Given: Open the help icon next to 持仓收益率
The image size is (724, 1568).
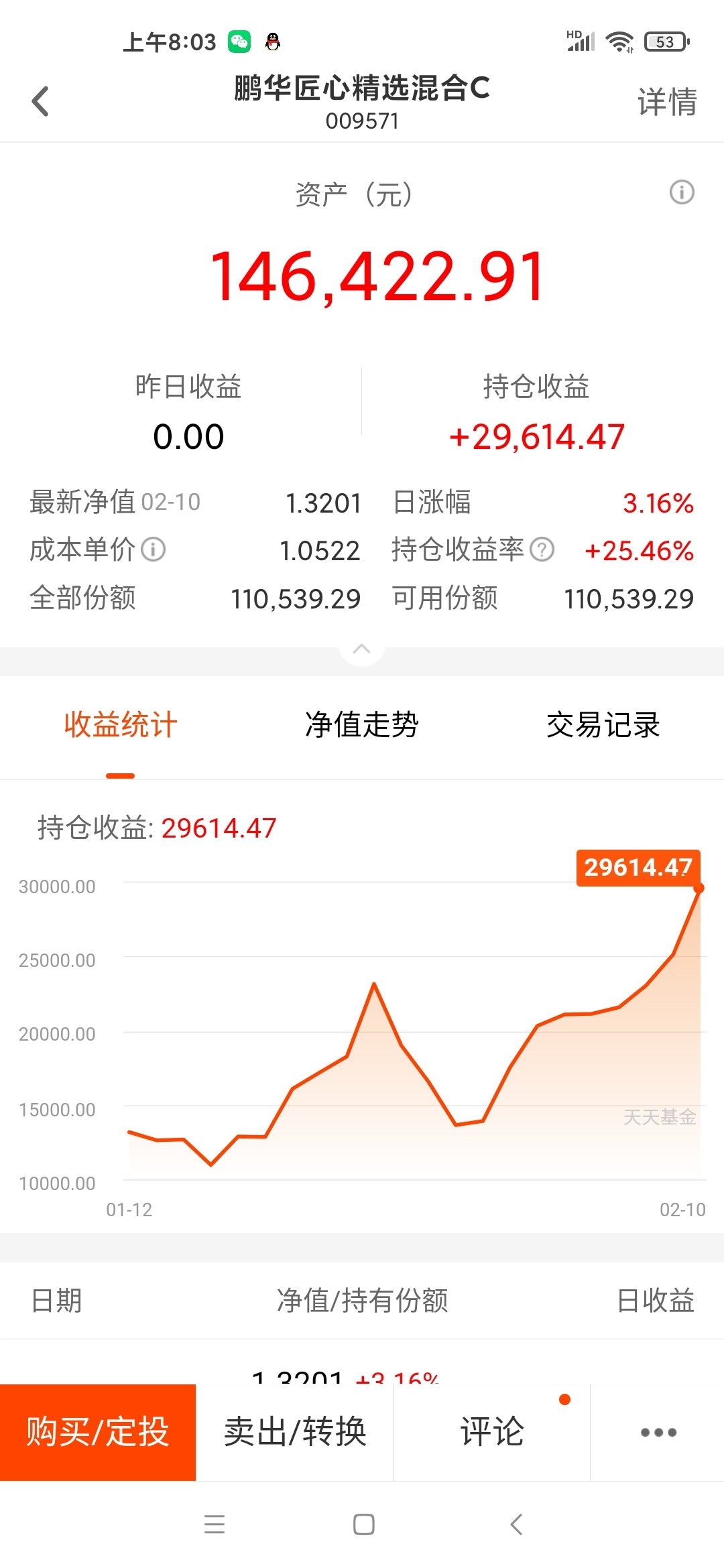Looking at the screenshot, I should [x=542, y=550].
